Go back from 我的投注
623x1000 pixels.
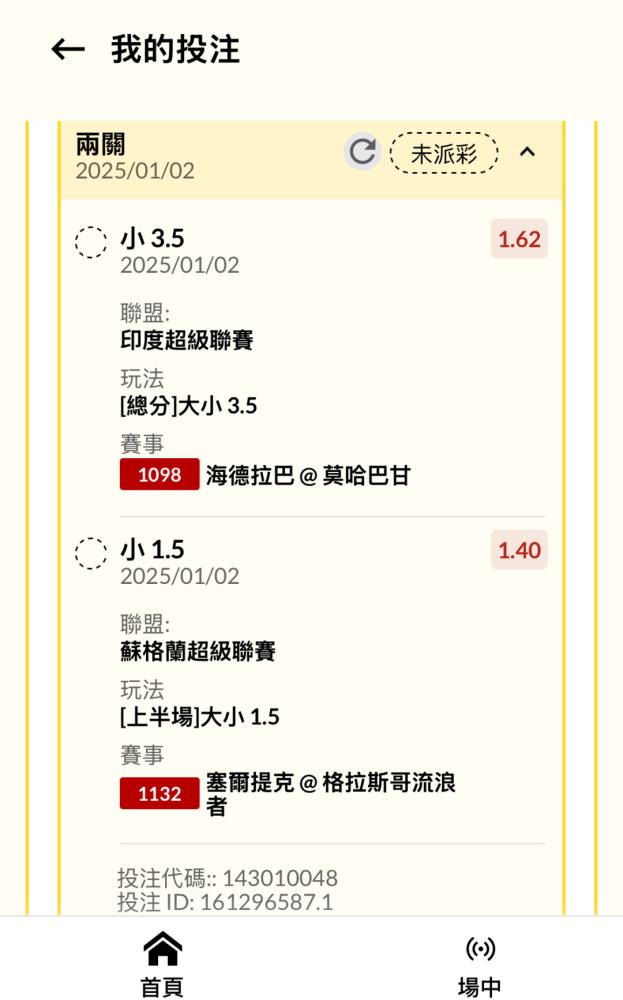[68, 49]
